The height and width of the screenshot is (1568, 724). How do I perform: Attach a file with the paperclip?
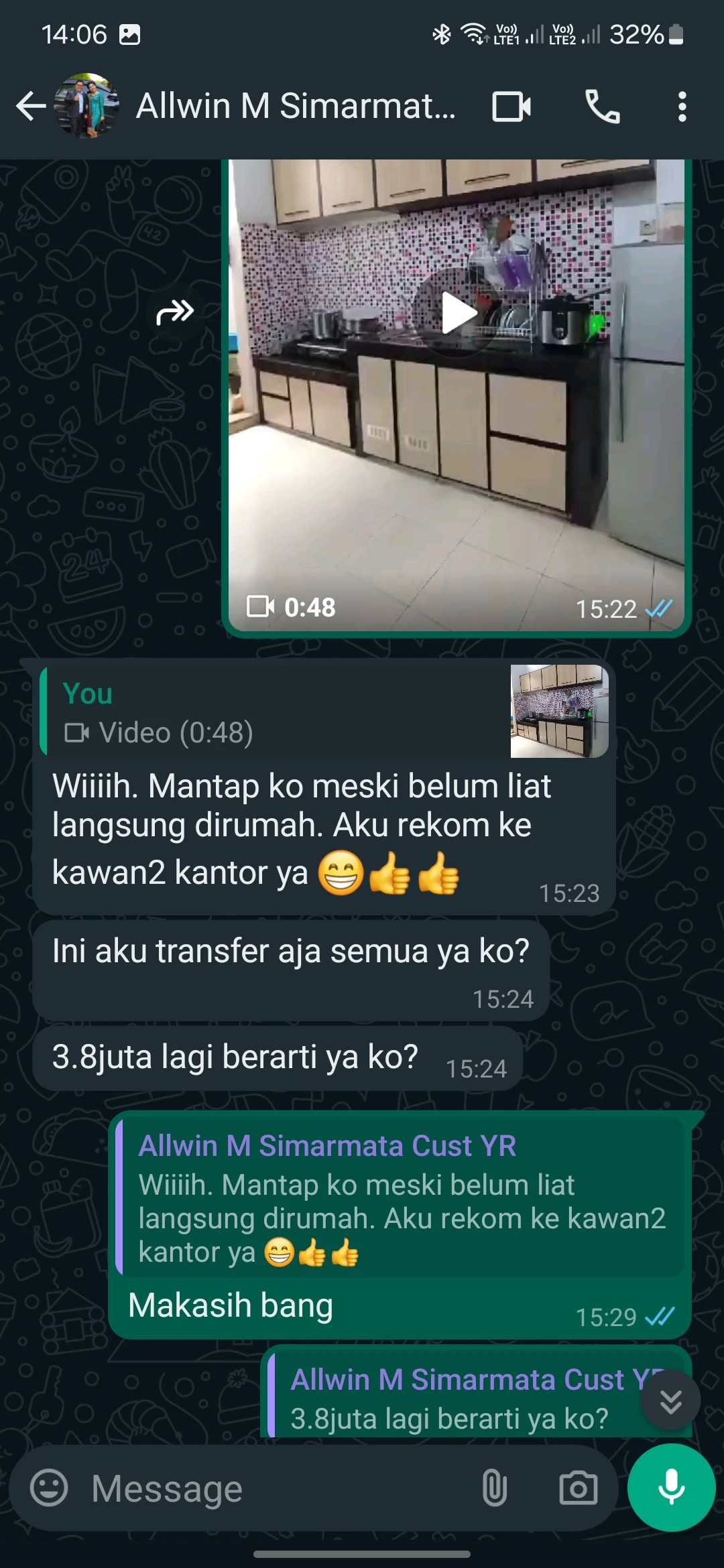[x=494, y=1488]
